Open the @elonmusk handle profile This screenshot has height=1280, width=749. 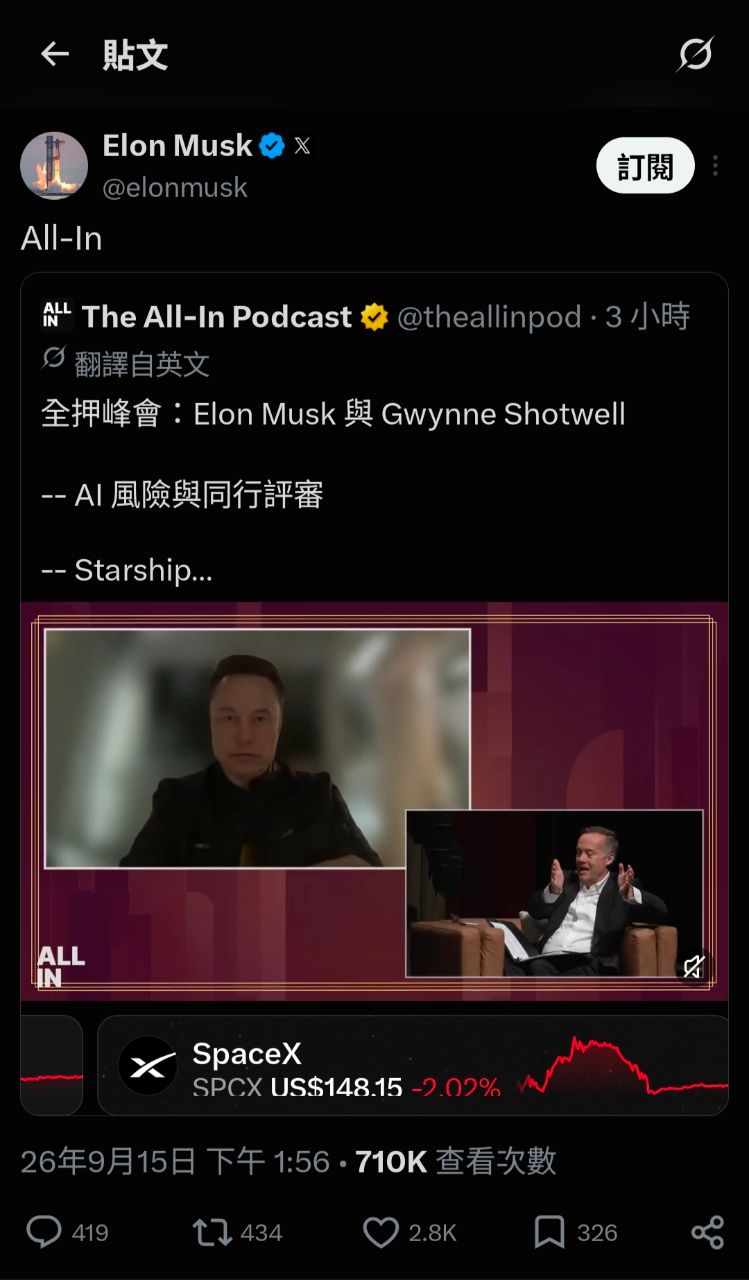point(175,187)
